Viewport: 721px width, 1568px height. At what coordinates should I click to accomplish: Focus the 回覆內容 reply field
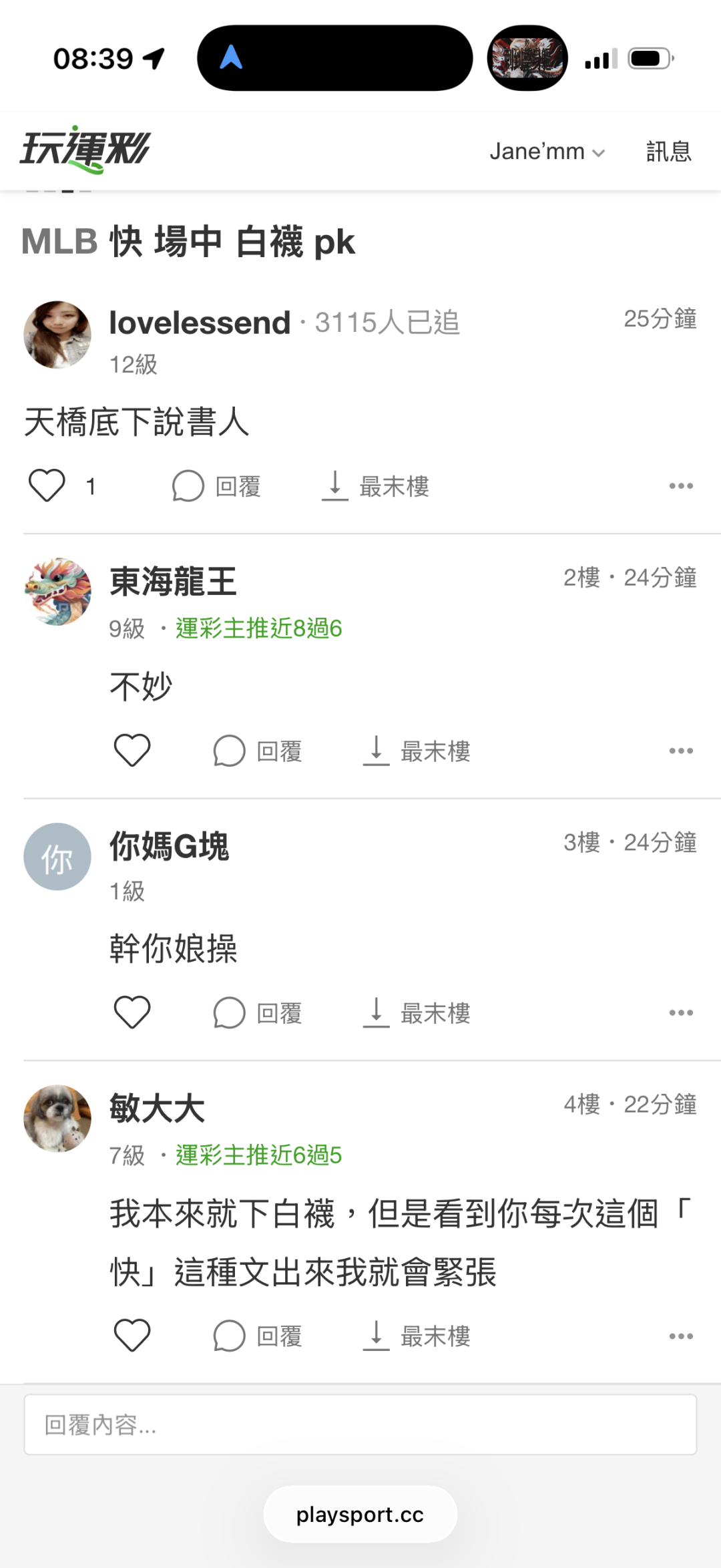click(360, 1424)
